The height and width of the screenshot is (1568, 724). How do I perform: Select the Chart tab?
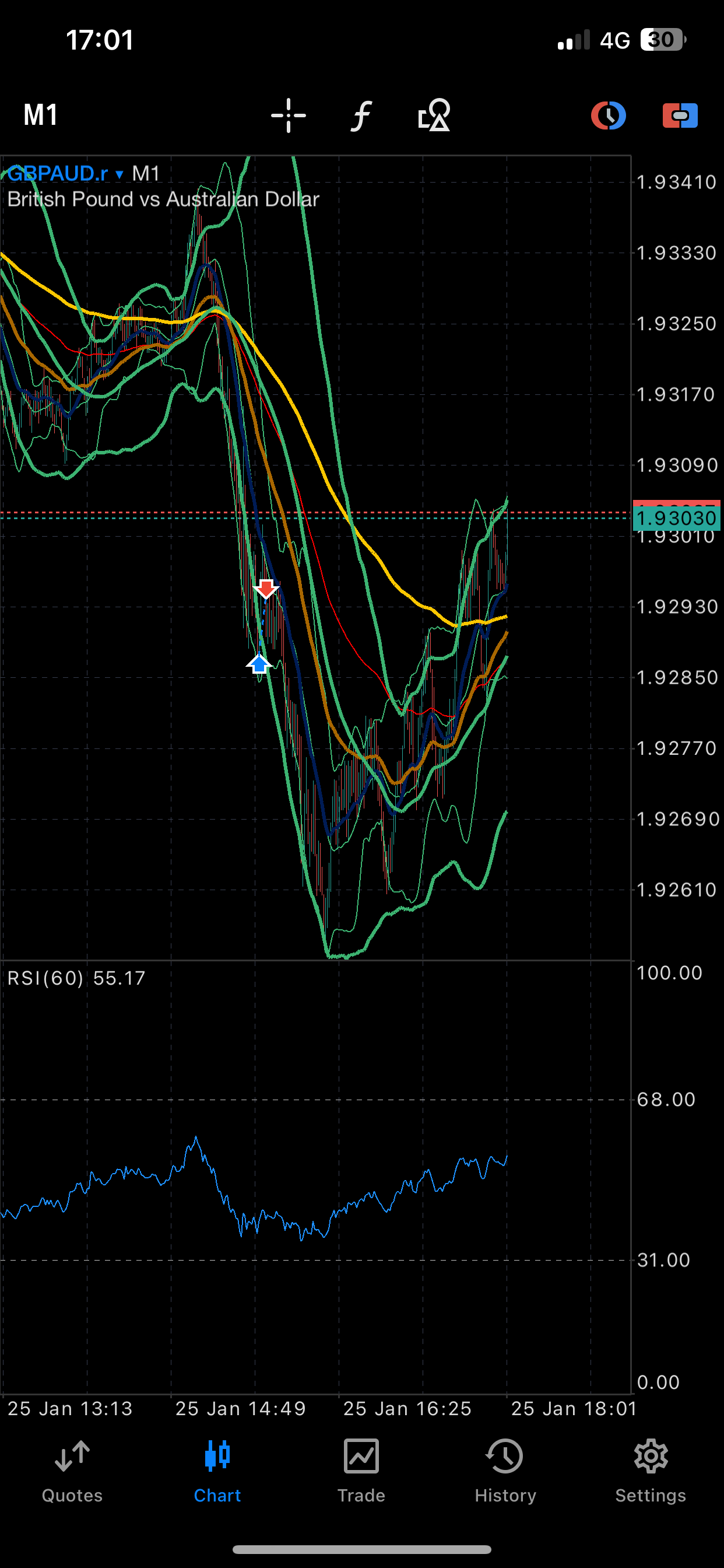[217, 1471]
